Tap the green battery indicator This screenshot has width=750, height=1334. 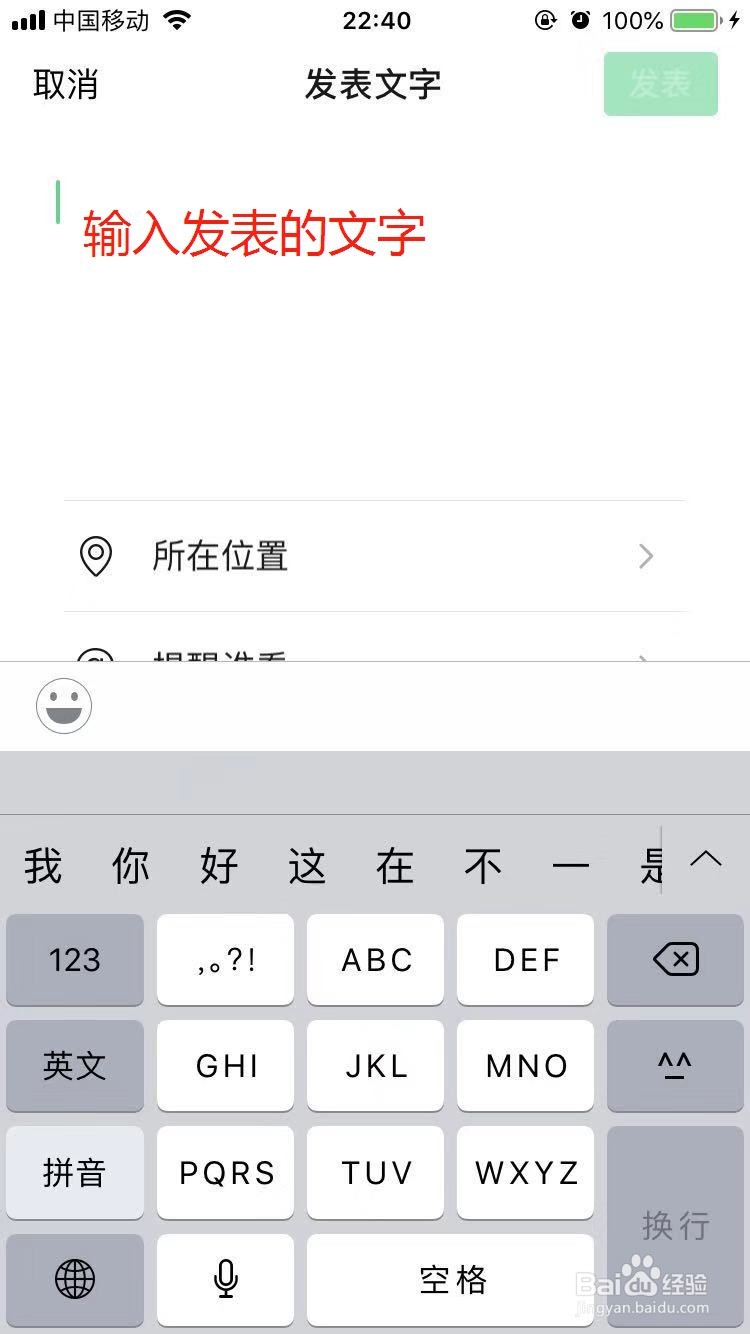tap(692, 18)
